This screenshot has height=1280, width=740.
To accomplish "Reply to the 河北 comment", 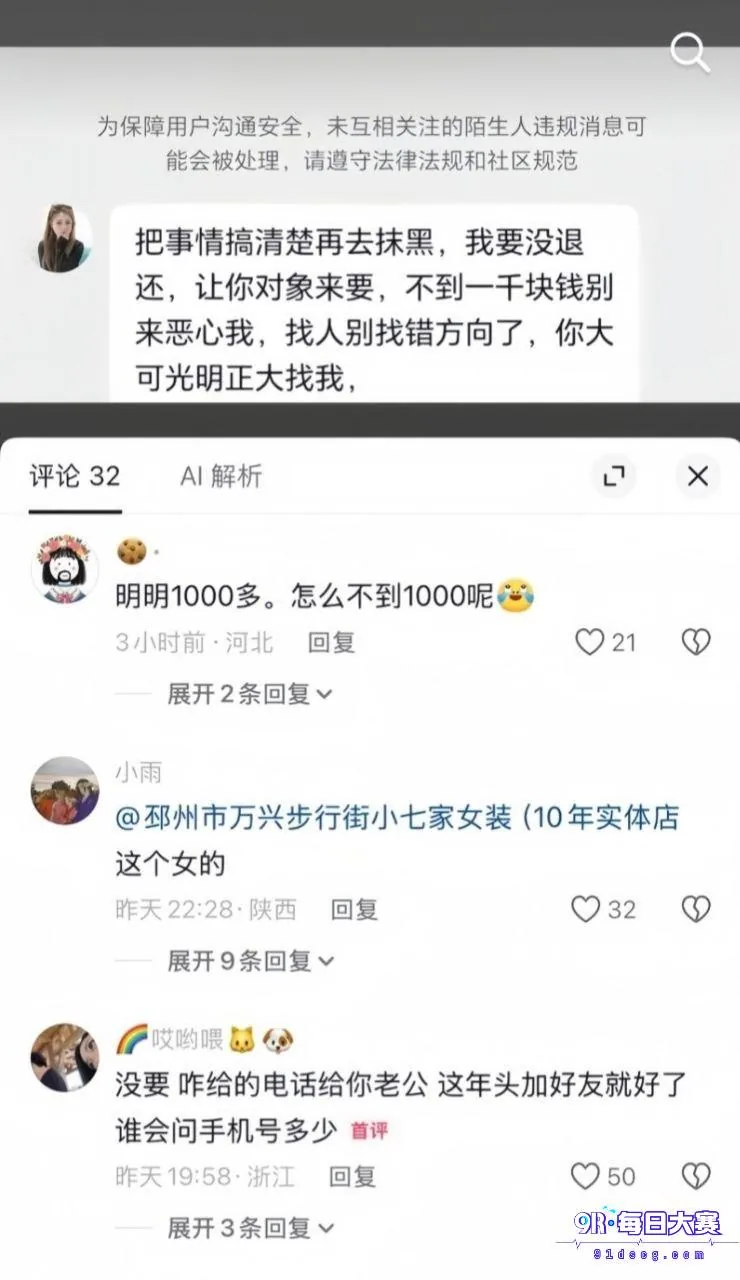I will click(x=331, y=642).
